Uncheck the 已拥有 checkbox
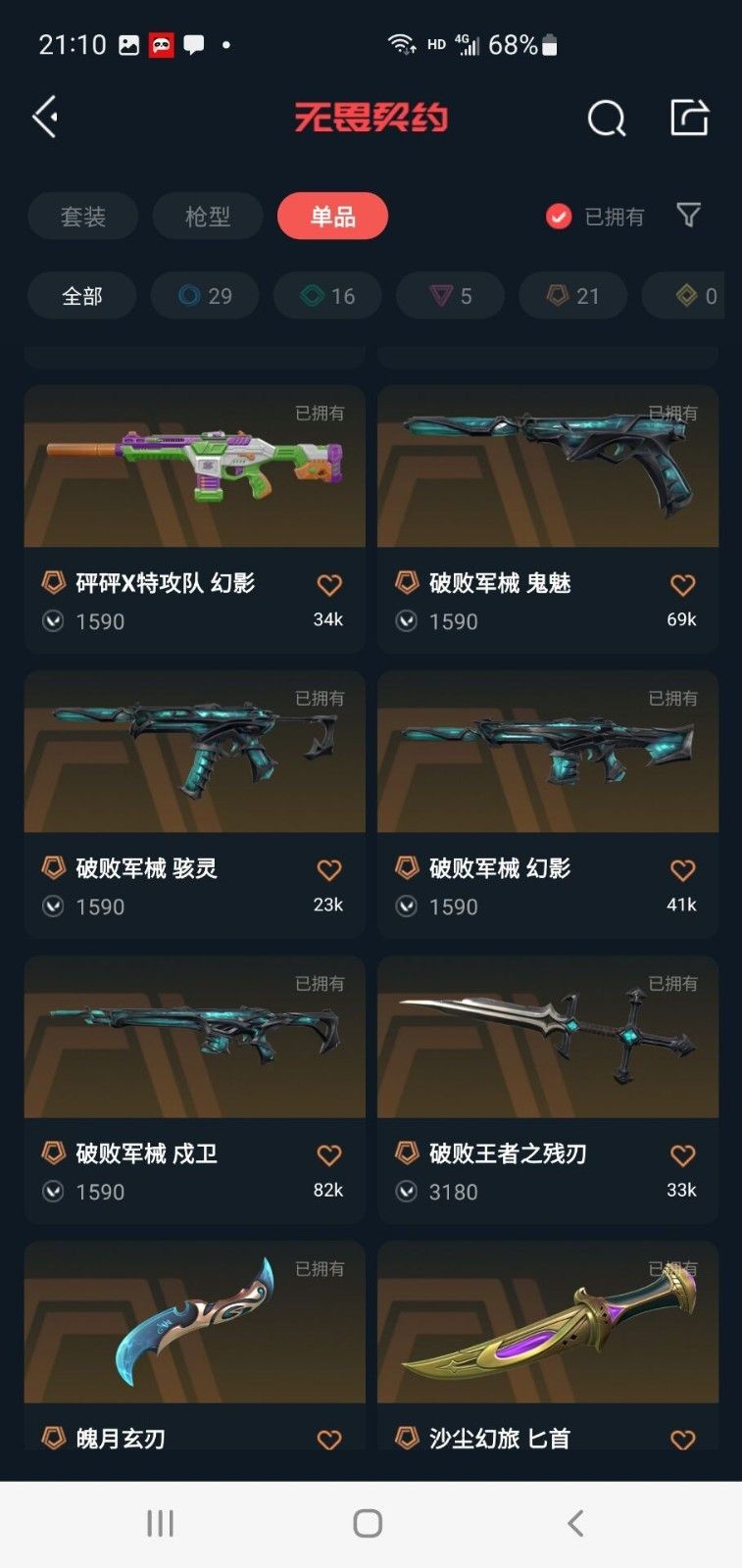Viewport: 742px width, 1568px height. 559,217
